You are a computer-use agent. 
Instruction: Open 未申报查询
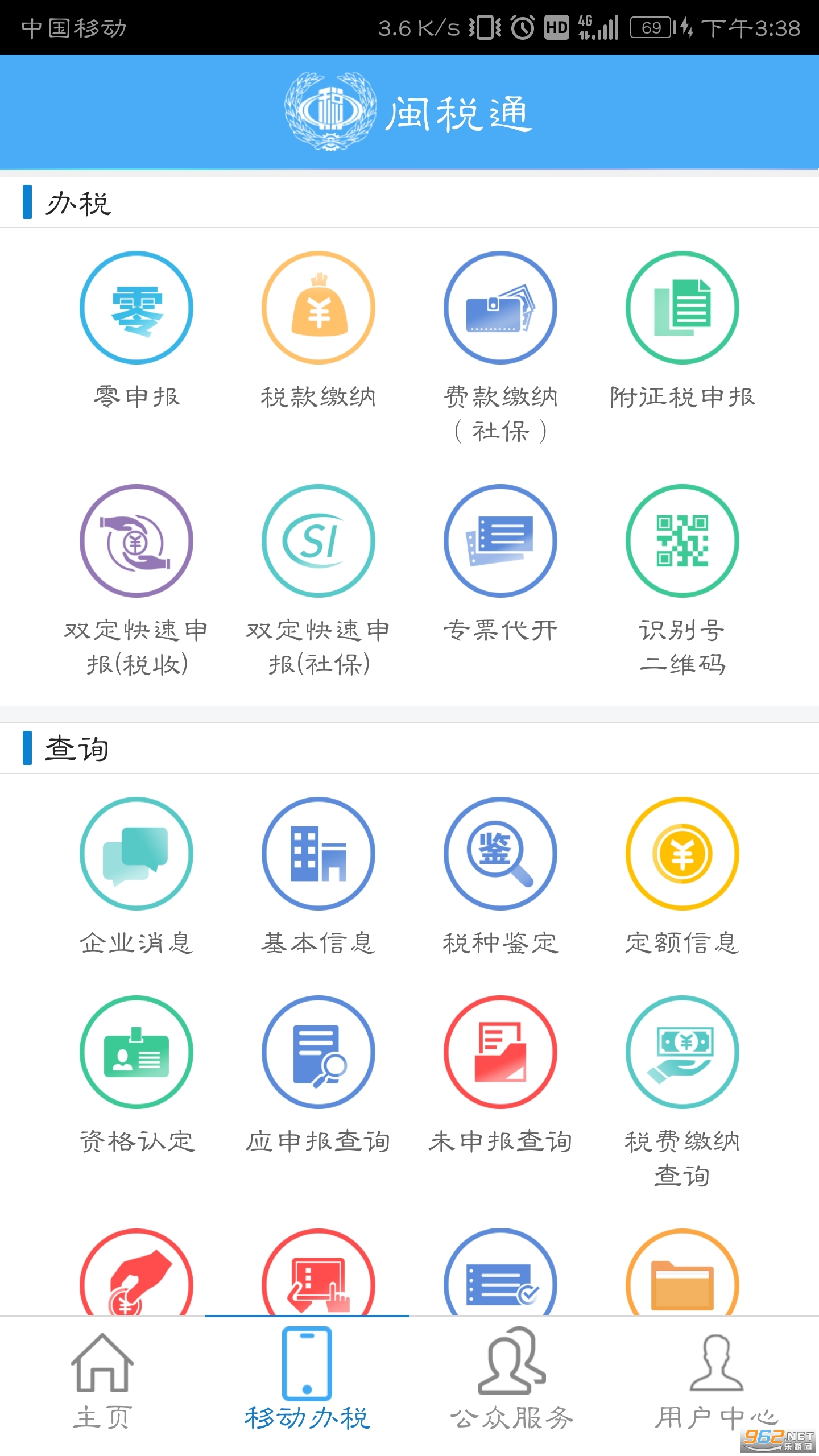click(x=500, y=1052)
